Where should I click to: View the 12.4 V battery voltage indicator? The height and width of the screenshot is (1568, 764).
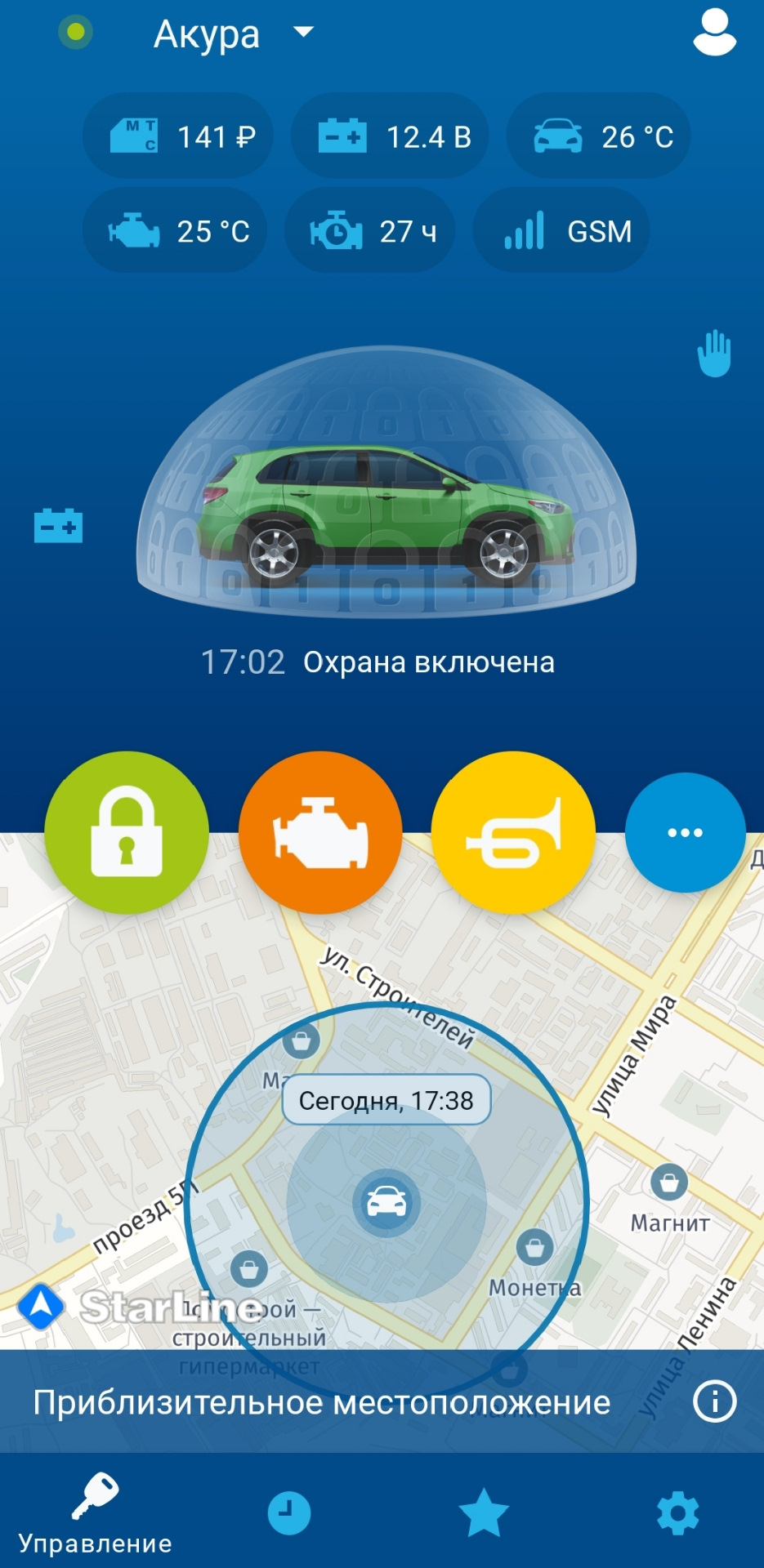click(x=389, y=136)
